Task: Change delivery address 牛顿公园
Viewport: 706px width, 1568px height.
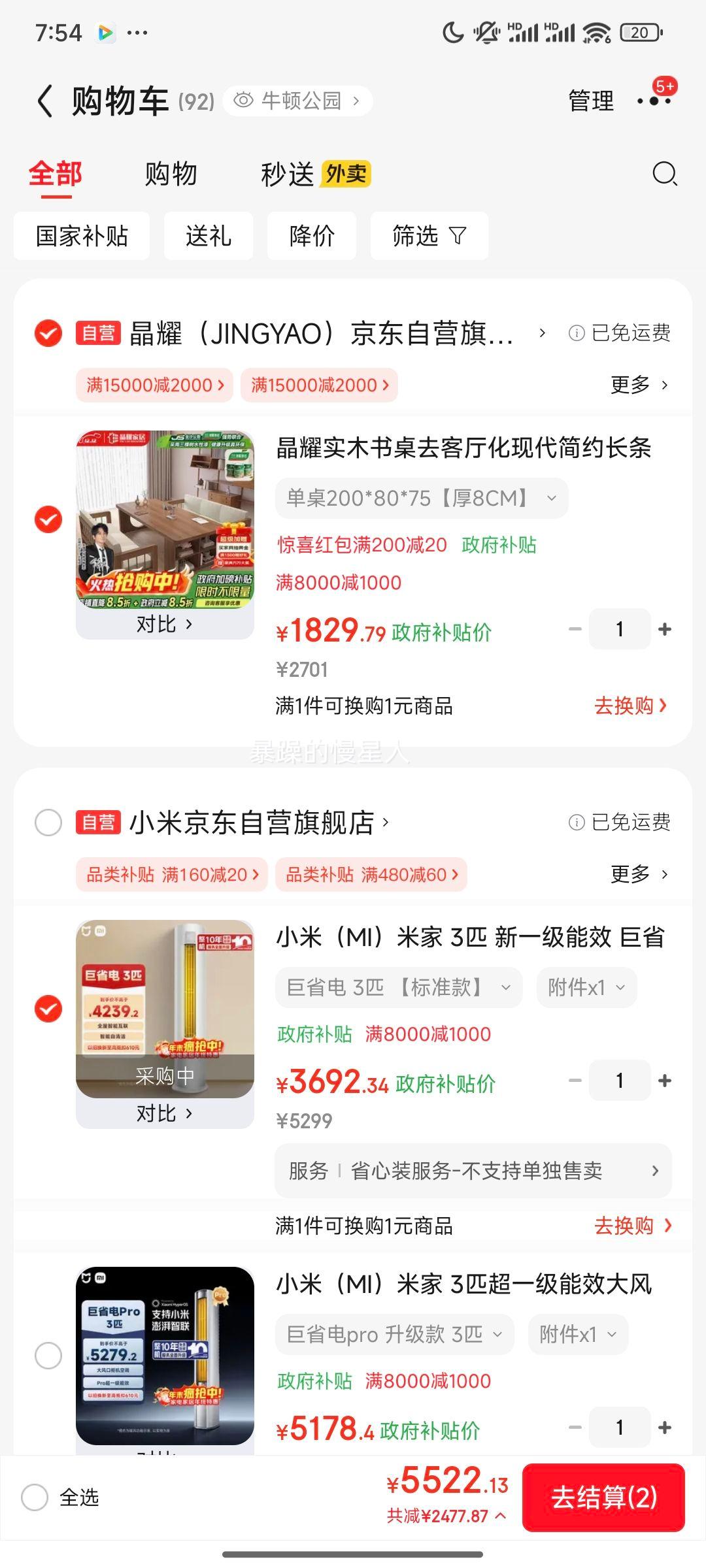Action: pyautogui.click(x=298, y=101)
